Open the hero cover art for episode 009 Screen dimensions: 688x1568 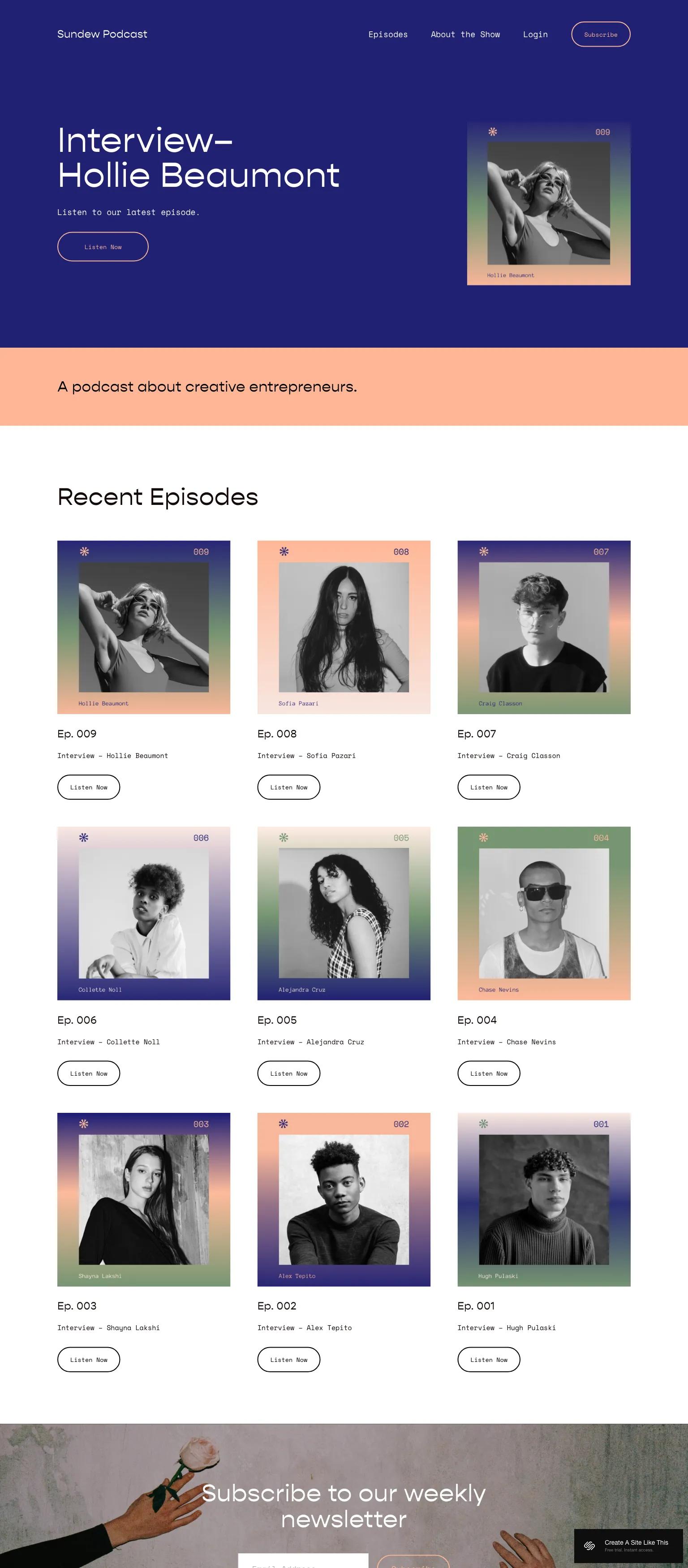549,203
